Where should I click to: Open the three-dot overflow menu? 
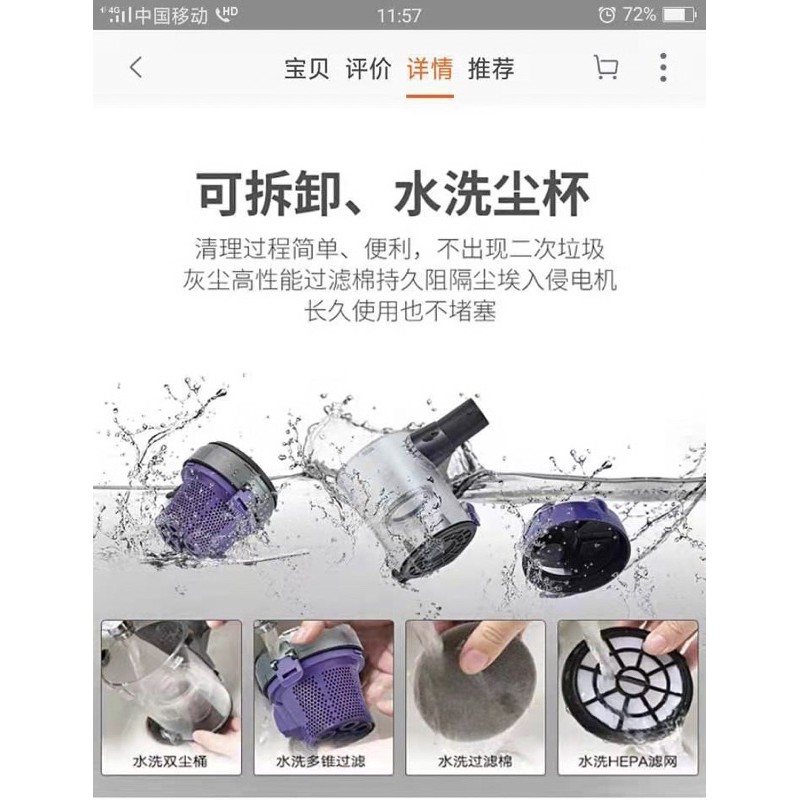(x=663, y=68)
